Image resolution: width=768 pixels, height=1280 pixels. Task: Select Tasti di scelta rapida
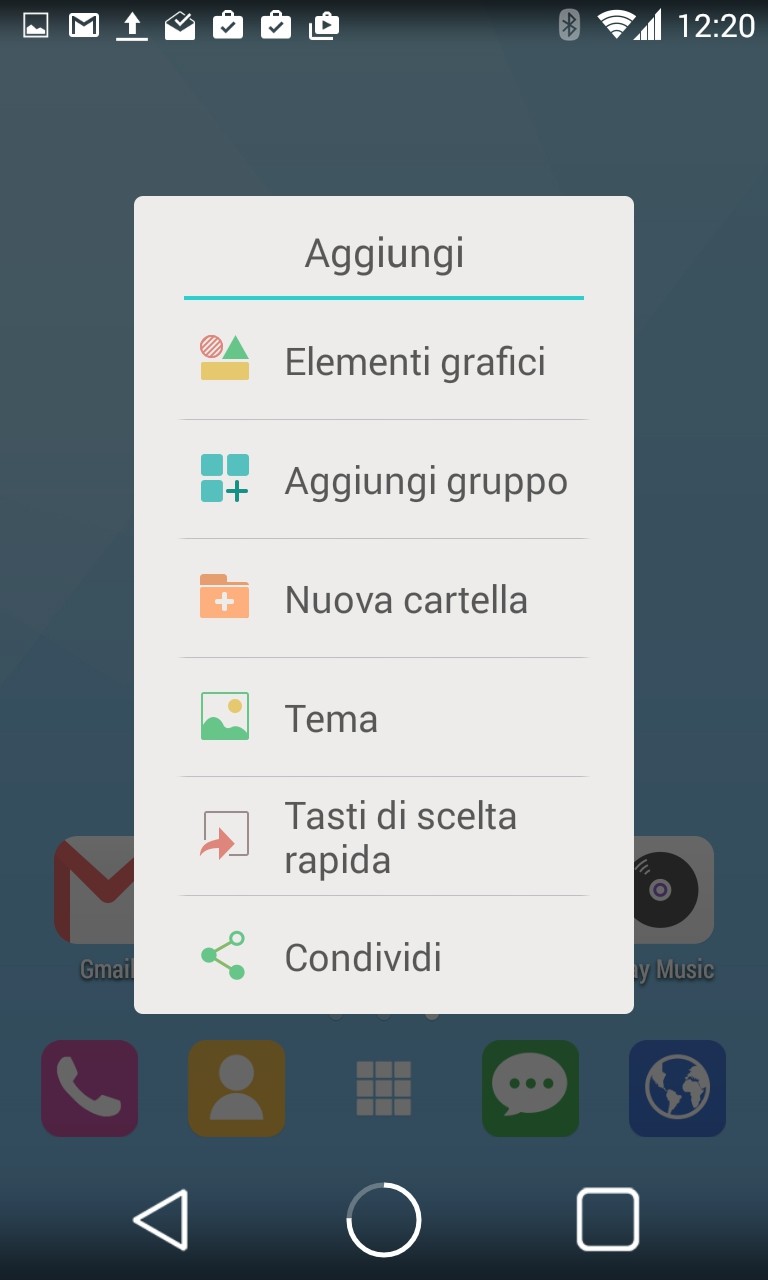click(384, 837)
